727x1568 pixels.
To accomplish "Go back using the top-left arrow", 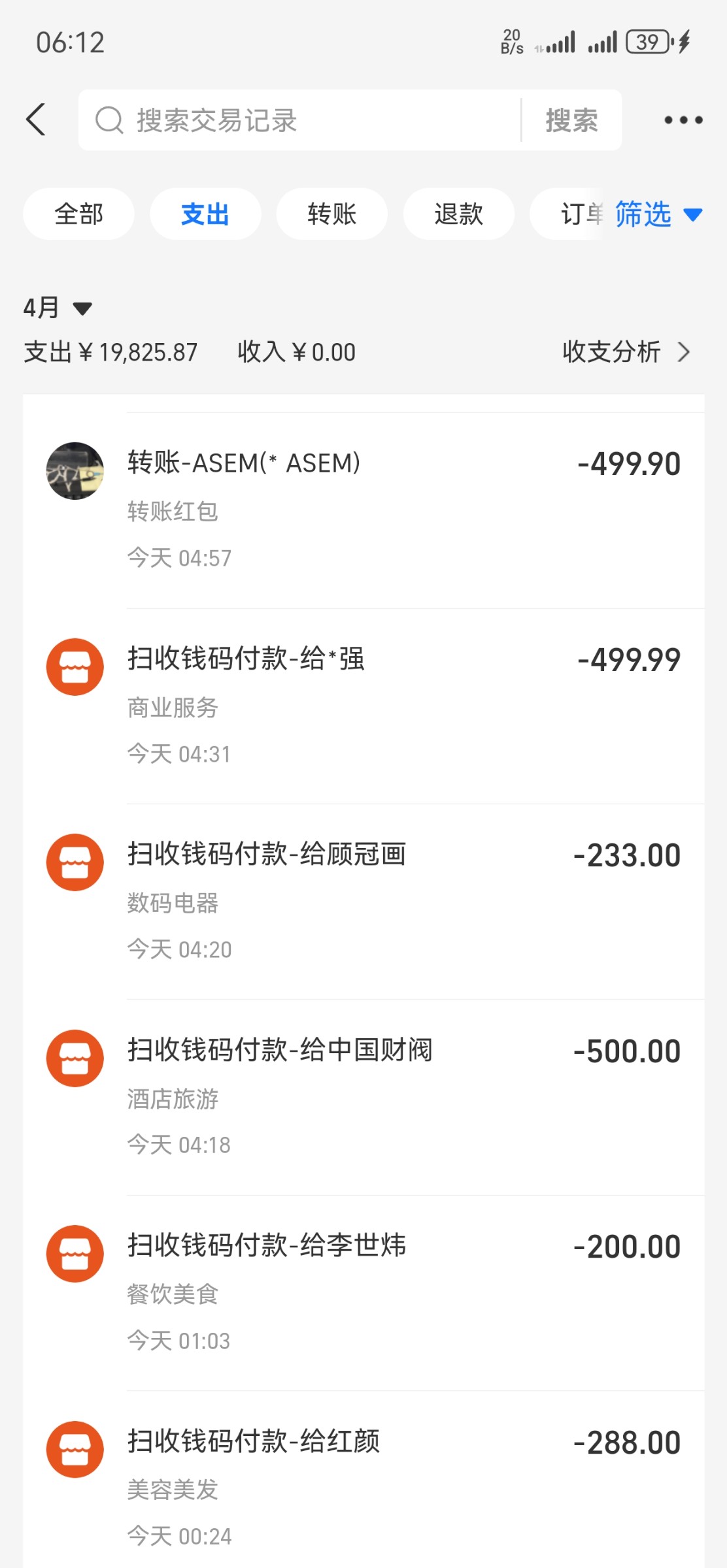I will (37, 120).
